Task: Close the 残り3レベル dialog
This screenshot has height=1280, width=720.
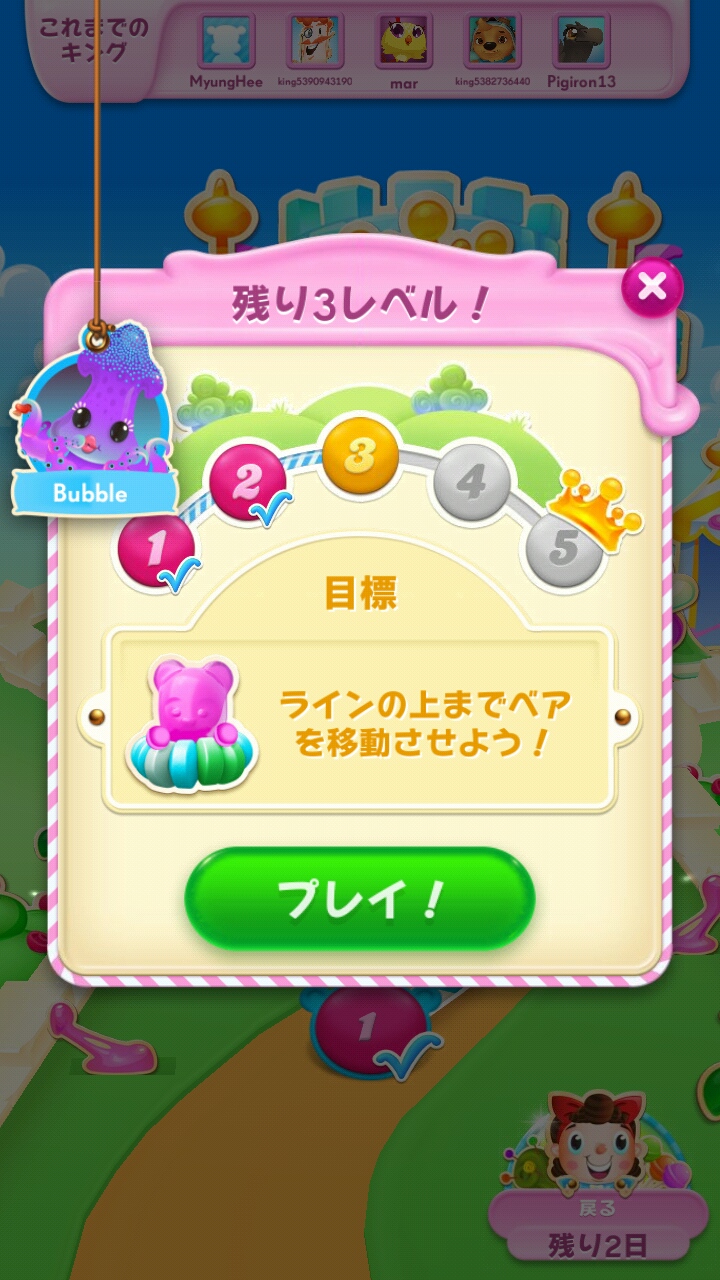Action: [652, 287]
